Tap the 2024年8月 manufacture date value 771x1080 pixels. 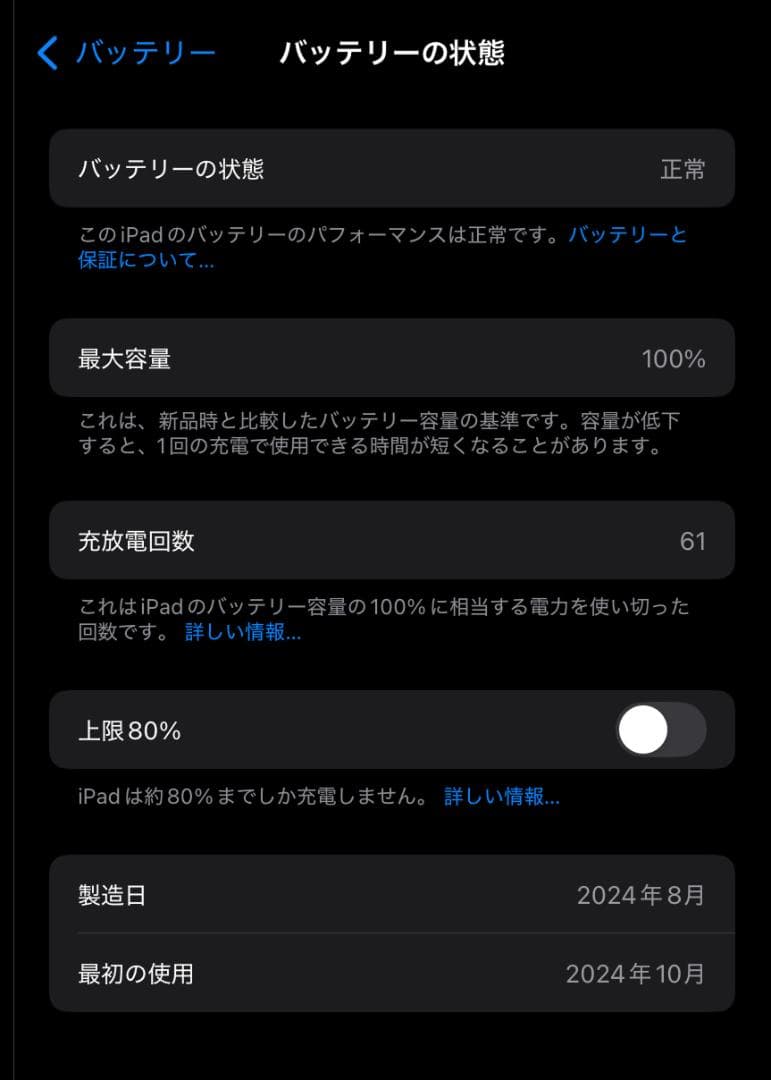(645, 896)
